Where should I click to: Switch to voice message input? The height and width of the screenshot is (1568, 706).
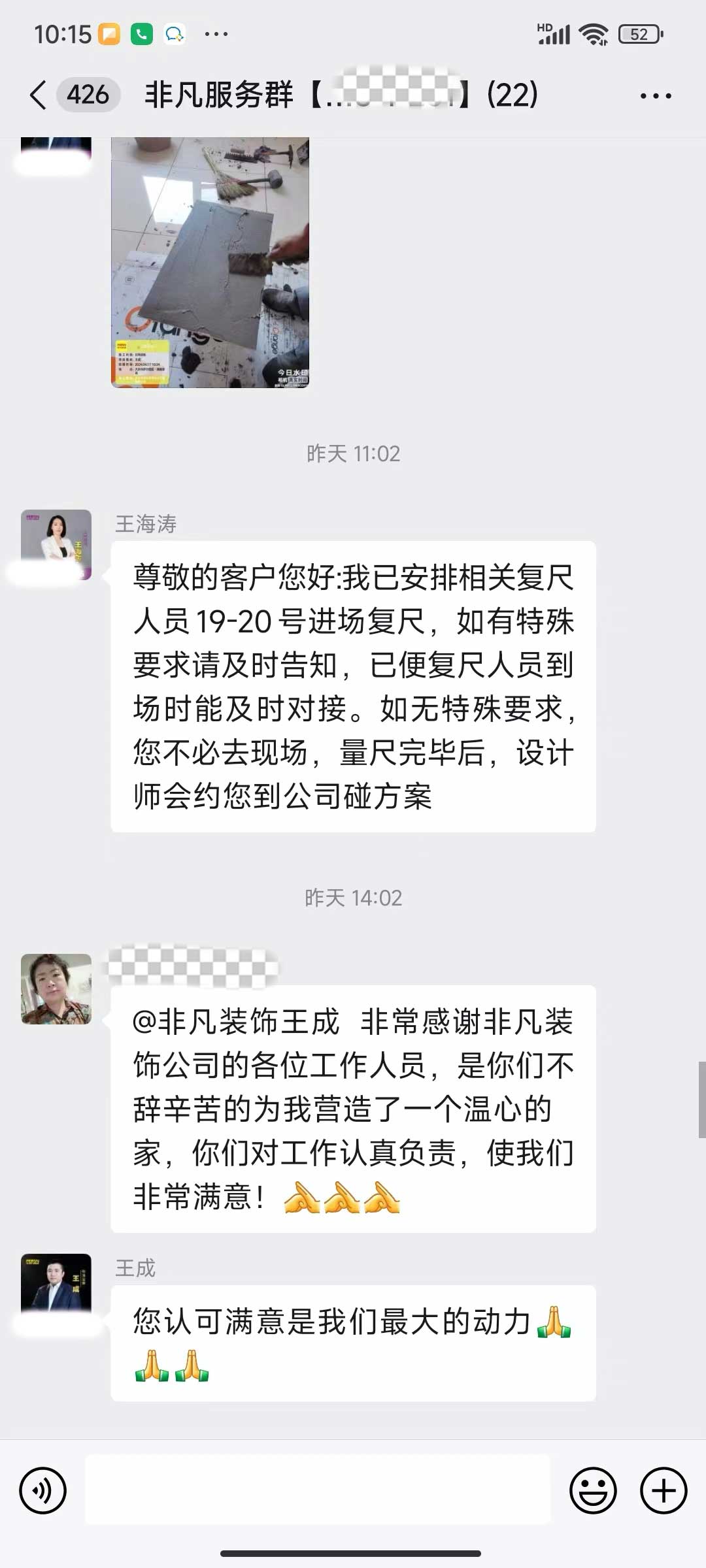tap(43, 1490)
